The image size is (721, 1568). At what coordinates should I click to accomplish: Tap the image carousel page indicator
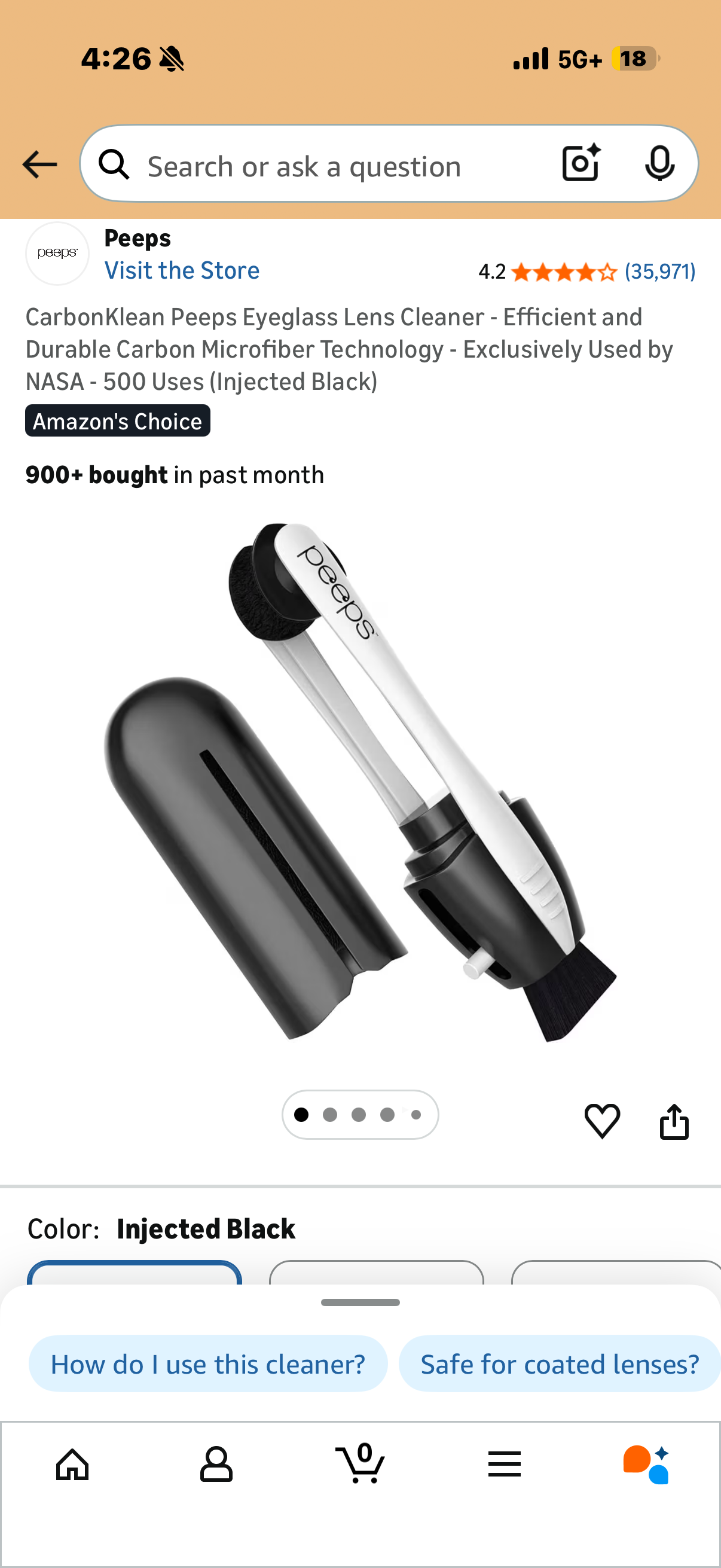[359, 1115]
